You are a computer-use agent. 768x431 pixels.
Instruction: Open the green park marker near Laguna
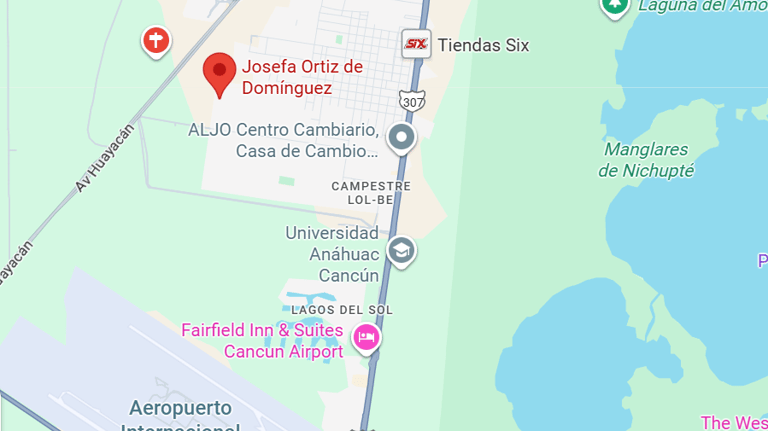pyautogui.click(x=615, y=6)
